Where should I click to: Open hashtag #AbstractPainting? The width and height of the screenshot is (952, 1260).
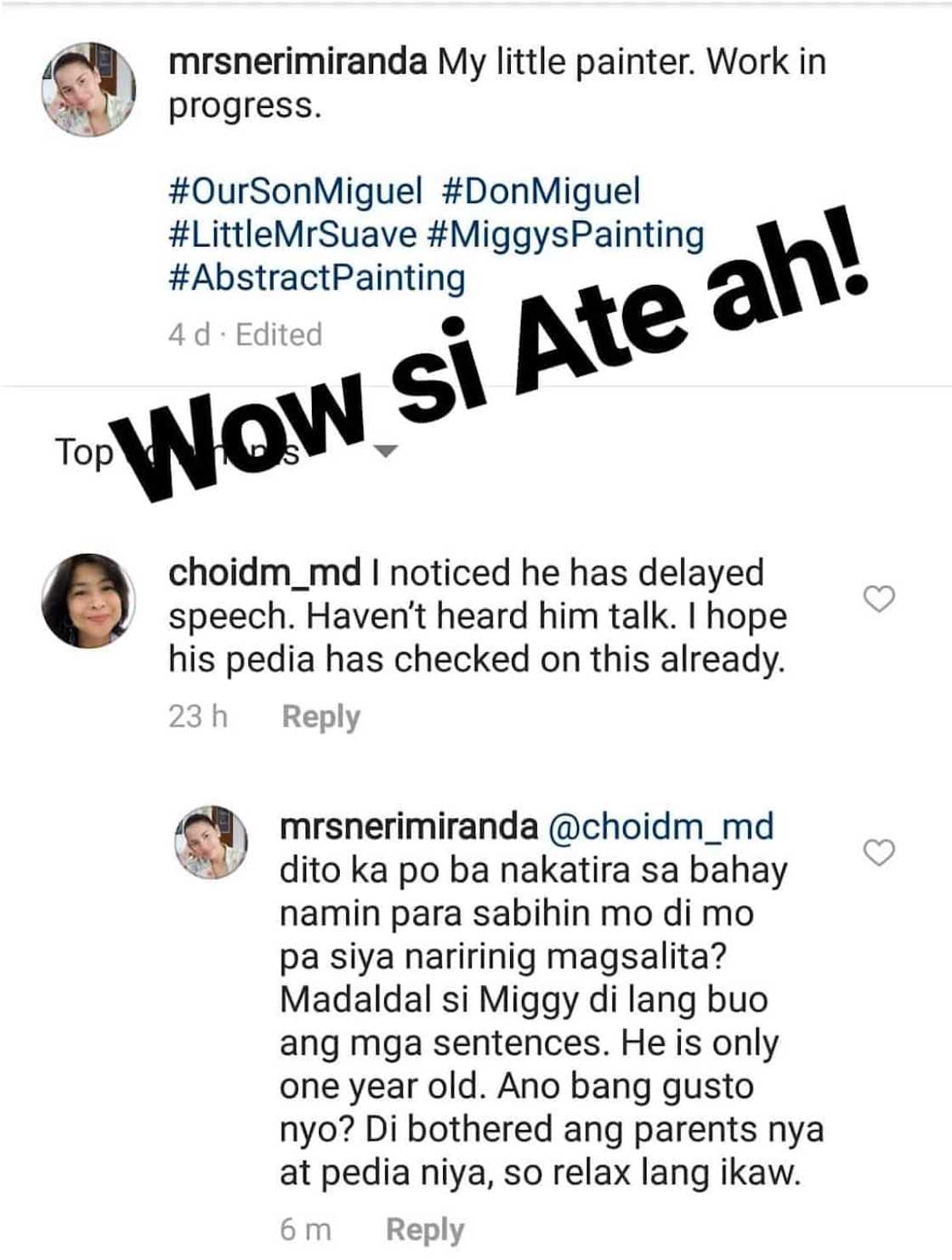point(316,278)
